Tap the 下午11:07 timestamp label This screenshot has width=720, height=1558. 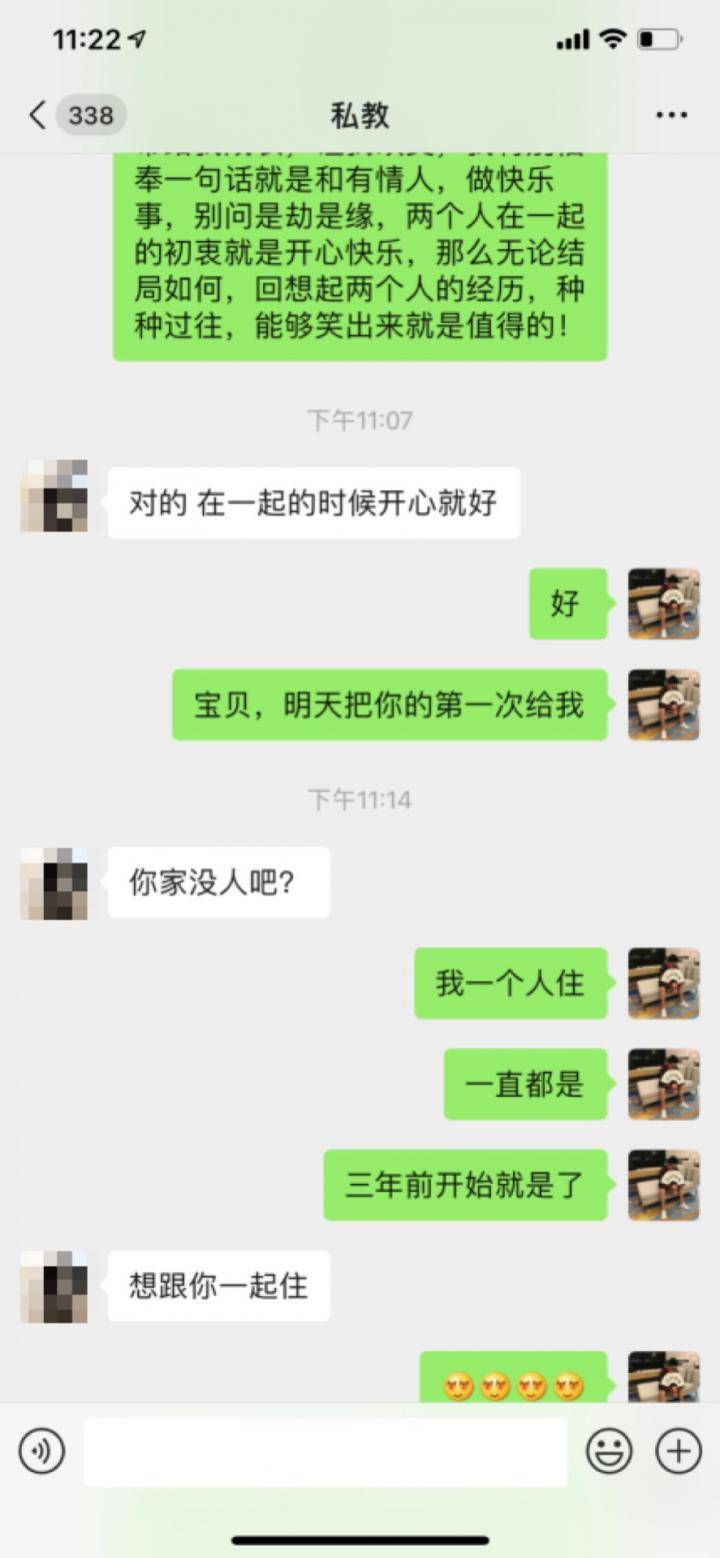click(360, 420)
